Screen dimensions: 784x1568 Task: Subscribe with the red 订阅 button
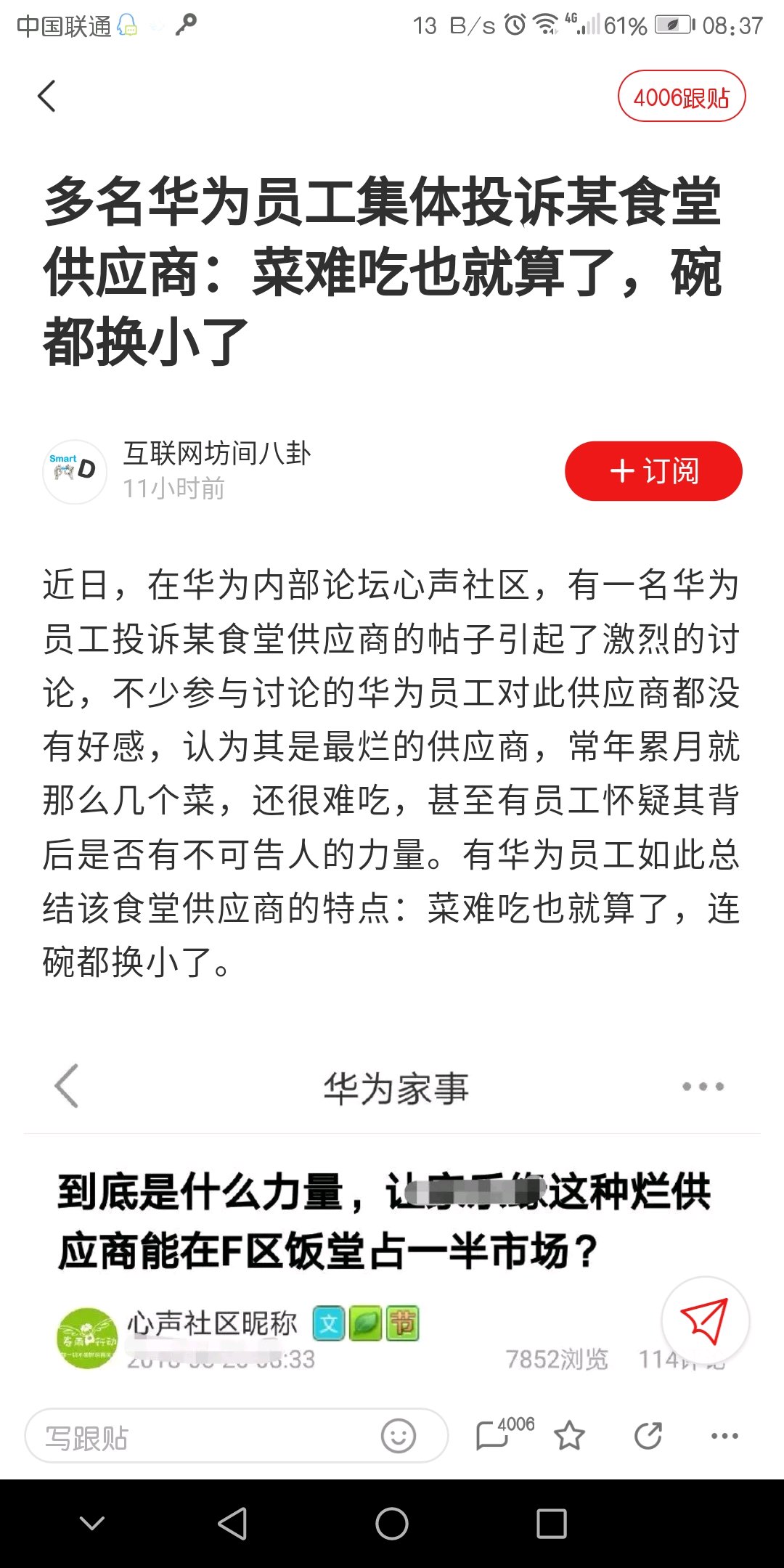[653, 471]
